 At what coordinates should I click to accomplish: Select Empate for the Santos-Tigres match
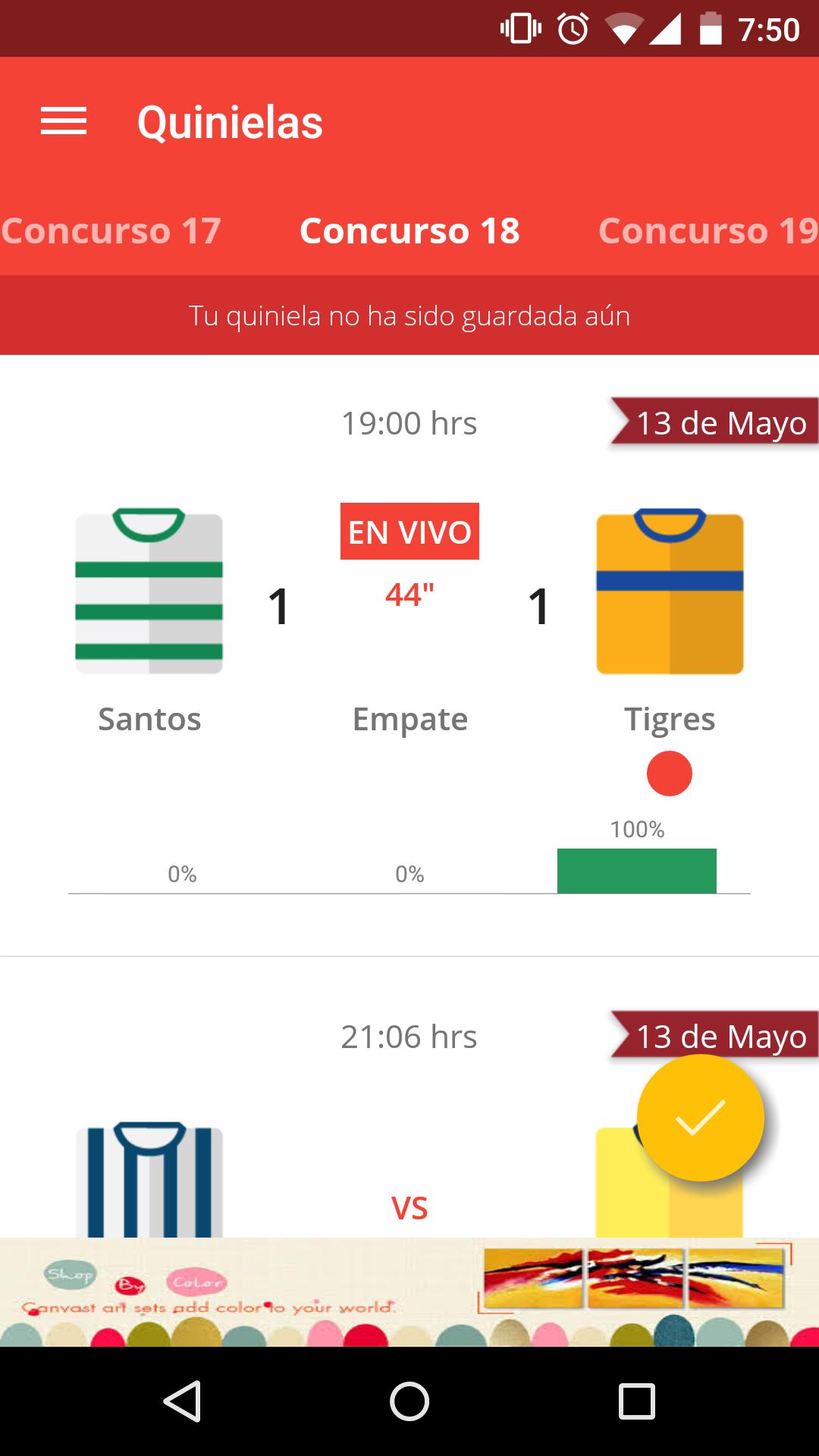pos(409,719)
